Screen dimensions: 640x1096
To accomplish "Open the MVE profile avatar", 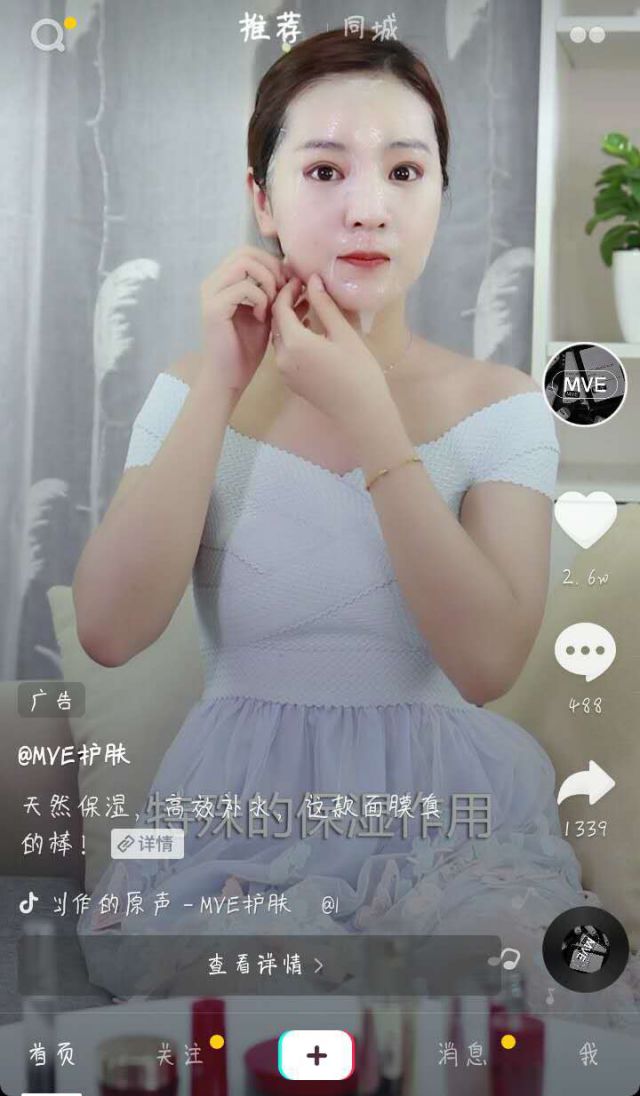I will pyautogui.click(x=585, y=385).
